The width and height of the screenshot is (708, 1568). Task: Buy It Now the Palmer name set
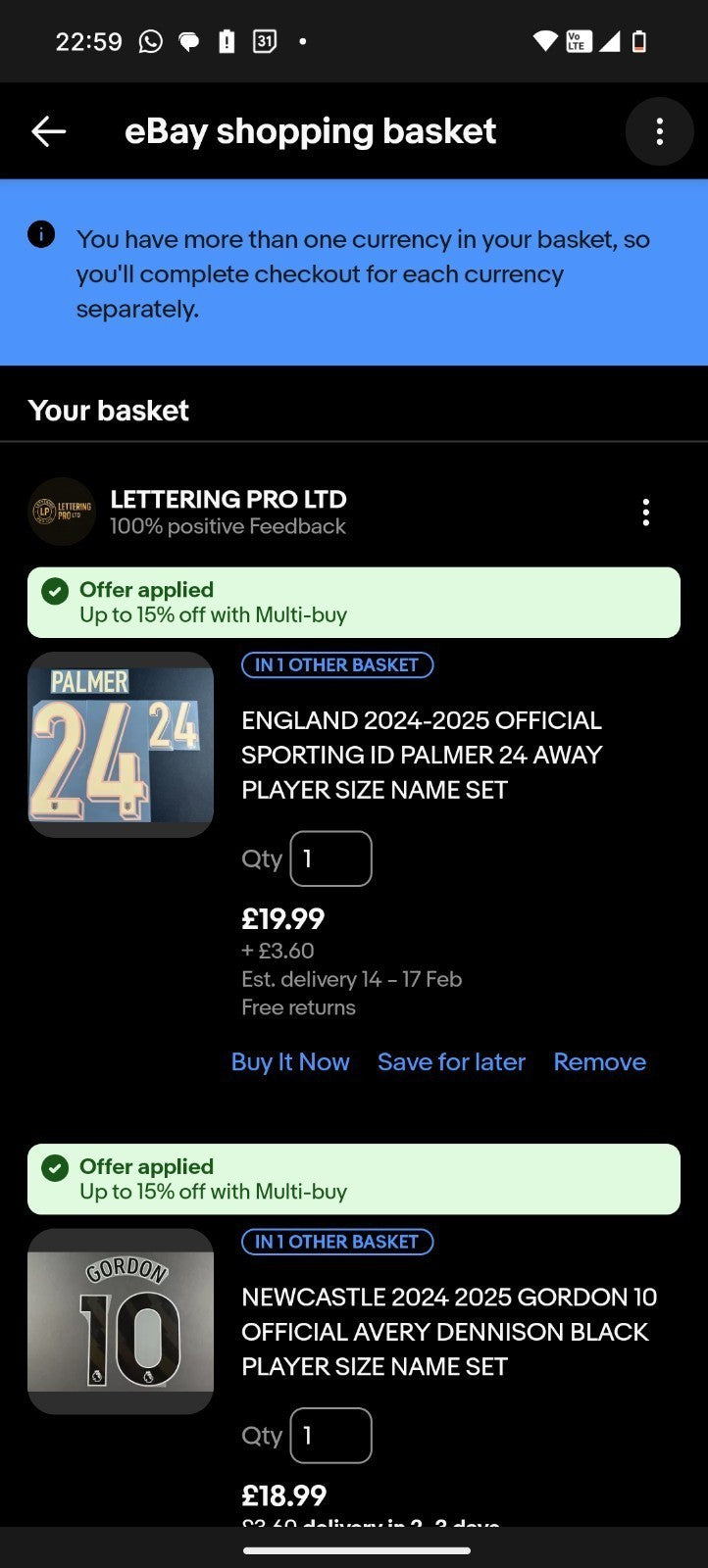pyautogui.click(x=290, y=1061)
